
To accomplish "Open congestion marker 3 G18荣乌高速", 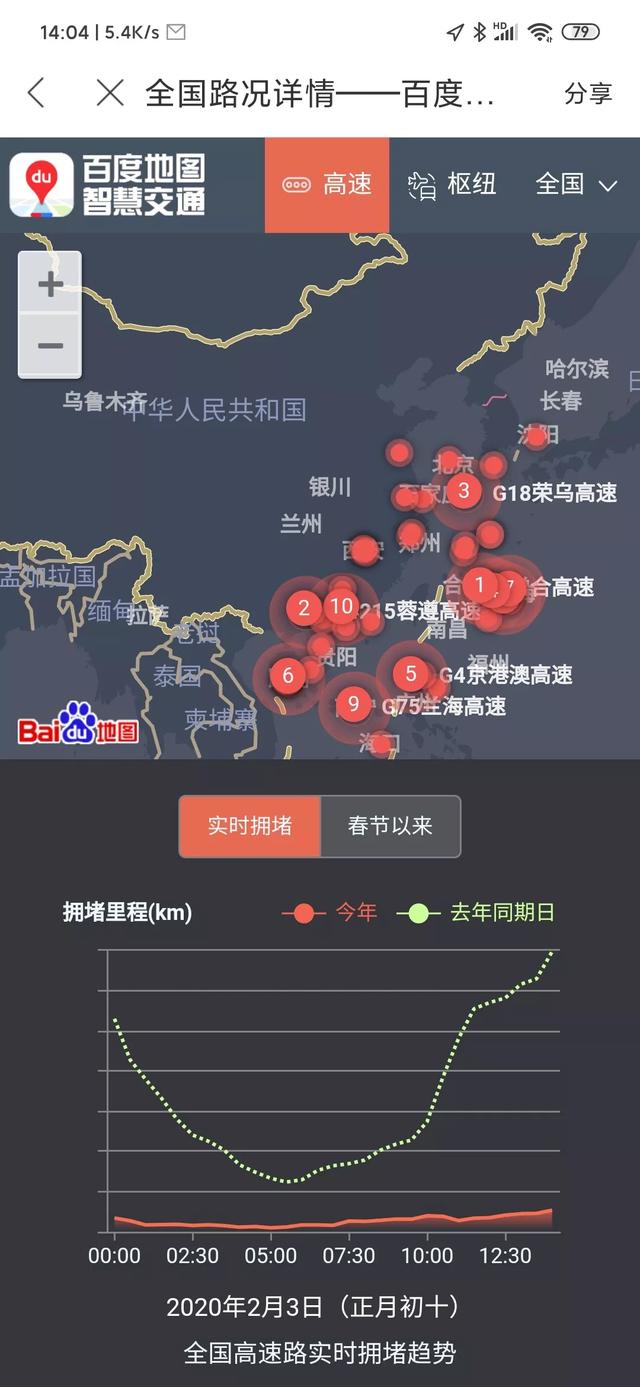I will (464, 491).
